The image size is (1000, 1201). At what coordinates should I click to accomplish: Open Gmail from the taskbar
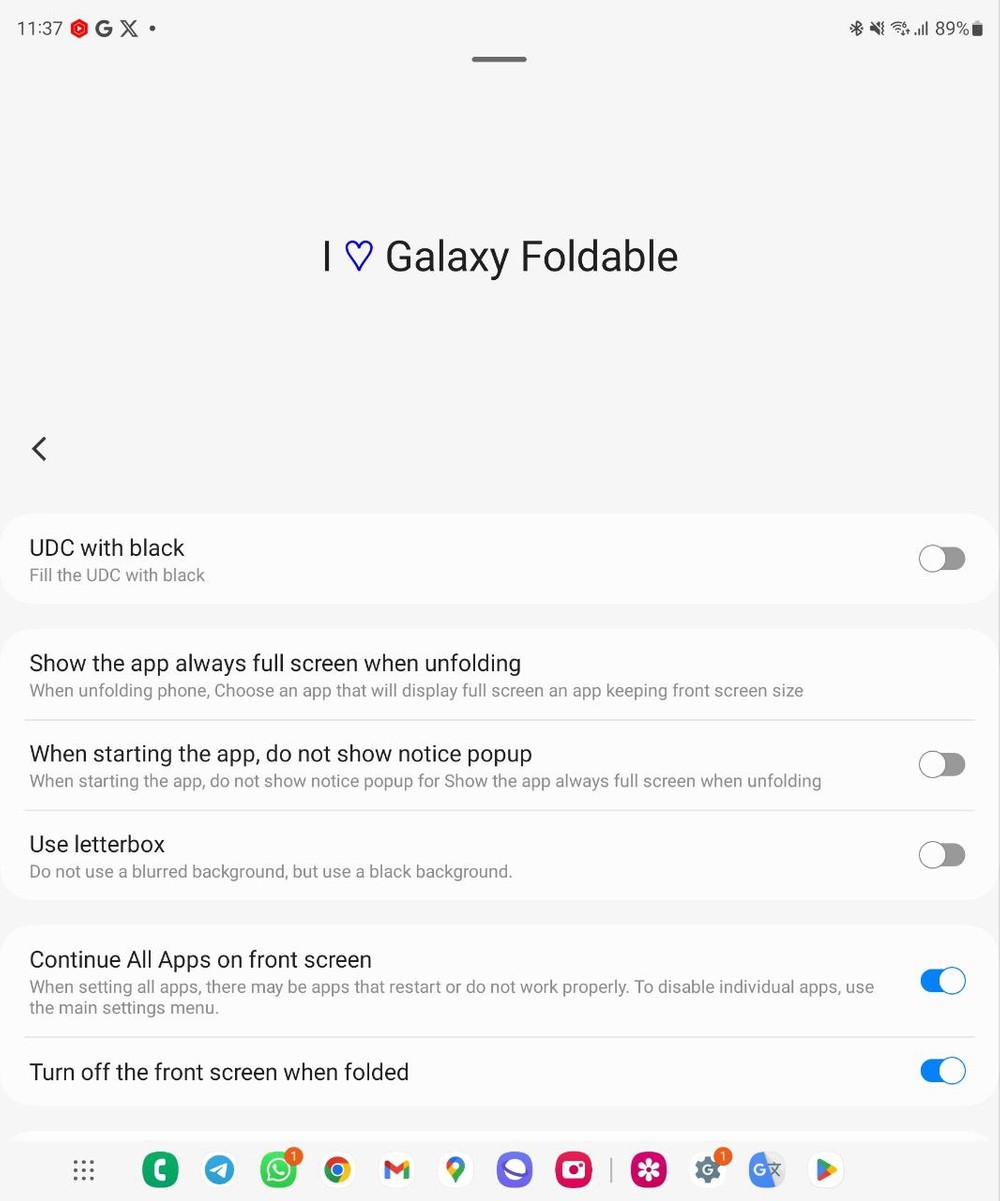point(396,1169)
